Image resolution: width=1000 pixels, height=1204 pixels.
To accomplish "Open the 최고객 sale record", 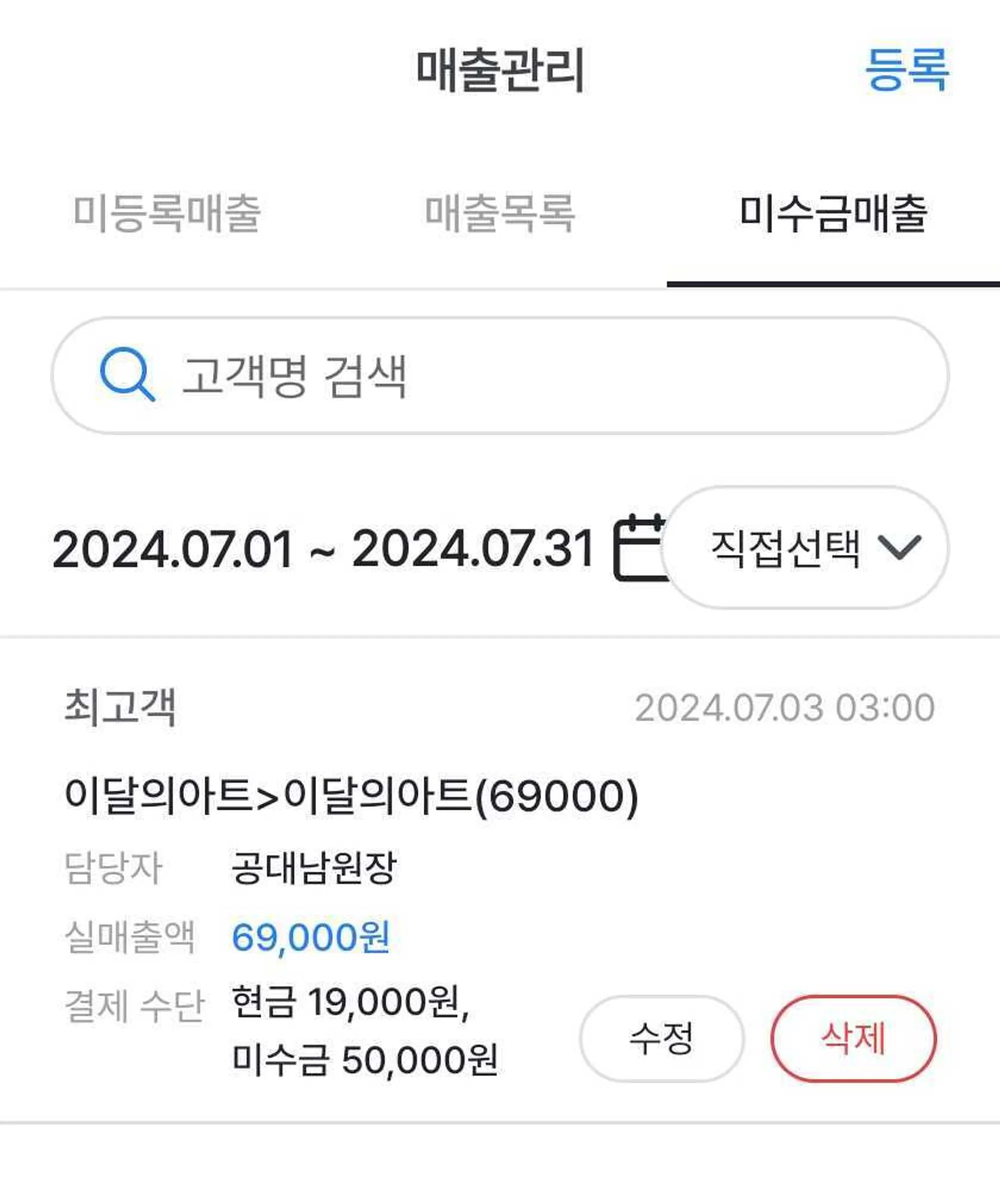I will click(350, 796).
